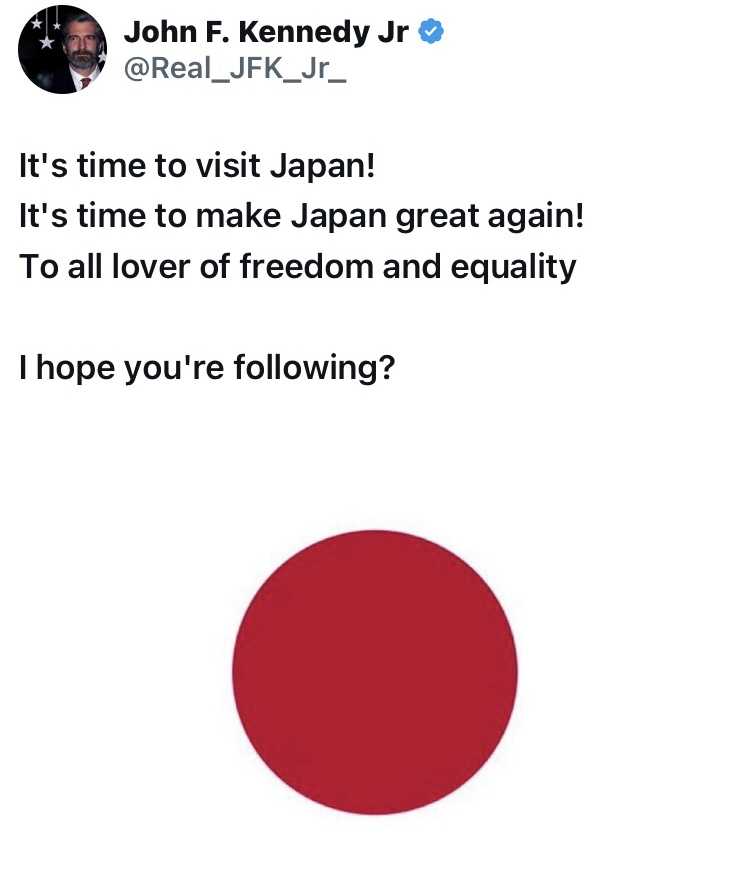
Task: Open John F. Kennedy Jr's profile picture
Action: click(63, 50)
